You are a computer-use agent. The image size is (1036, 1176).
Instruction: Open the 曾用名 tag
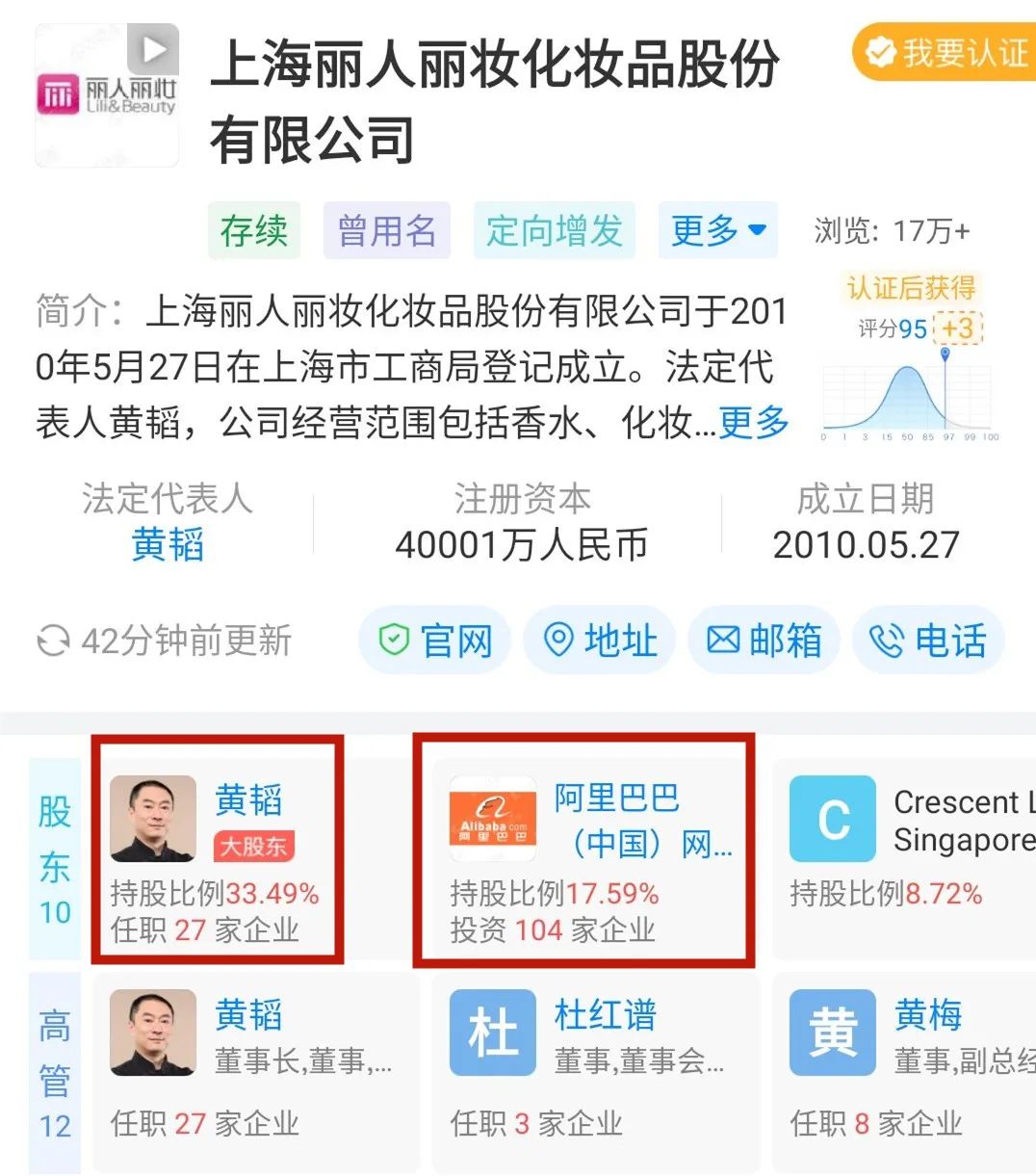point(387,231)
